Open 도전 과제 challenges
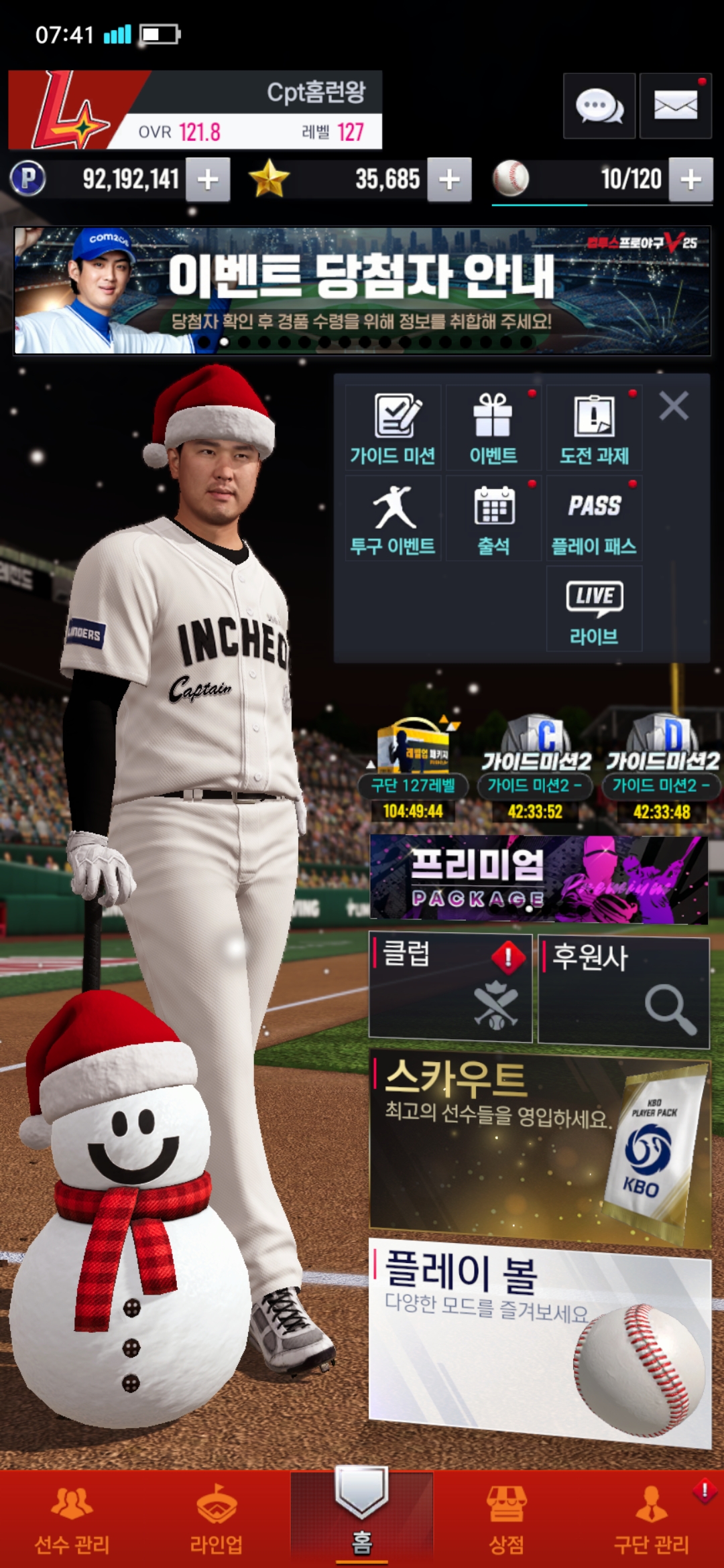Viewport: 724px width, 1568px height. click(x=594, y=428)
